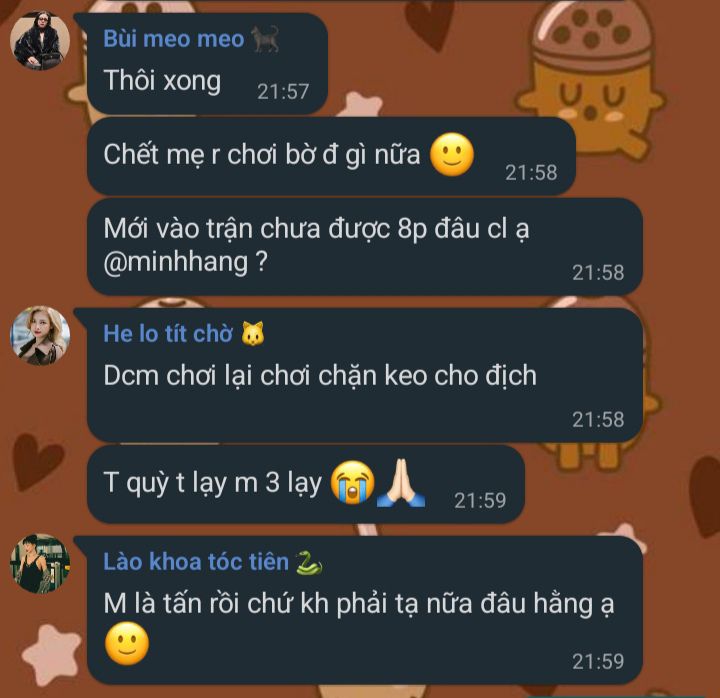Viewport: 720px width, 698px height.
Task: Select the message "T quỳ t lạy m 3 lạy"
Action: click(213, 485)
